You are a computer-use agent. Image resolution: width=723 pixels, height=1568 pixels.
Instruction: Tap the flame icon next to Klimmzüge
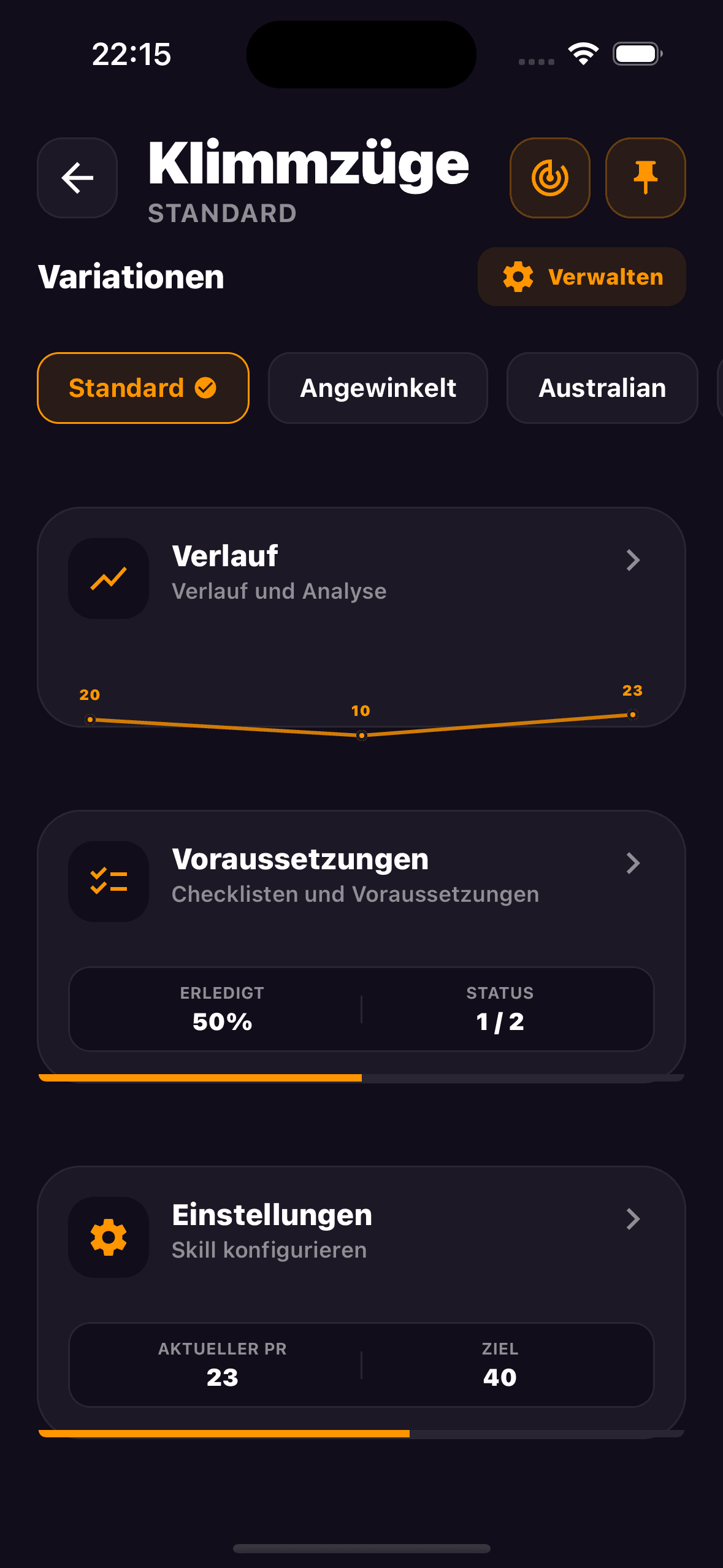click(x=549, y=177)
